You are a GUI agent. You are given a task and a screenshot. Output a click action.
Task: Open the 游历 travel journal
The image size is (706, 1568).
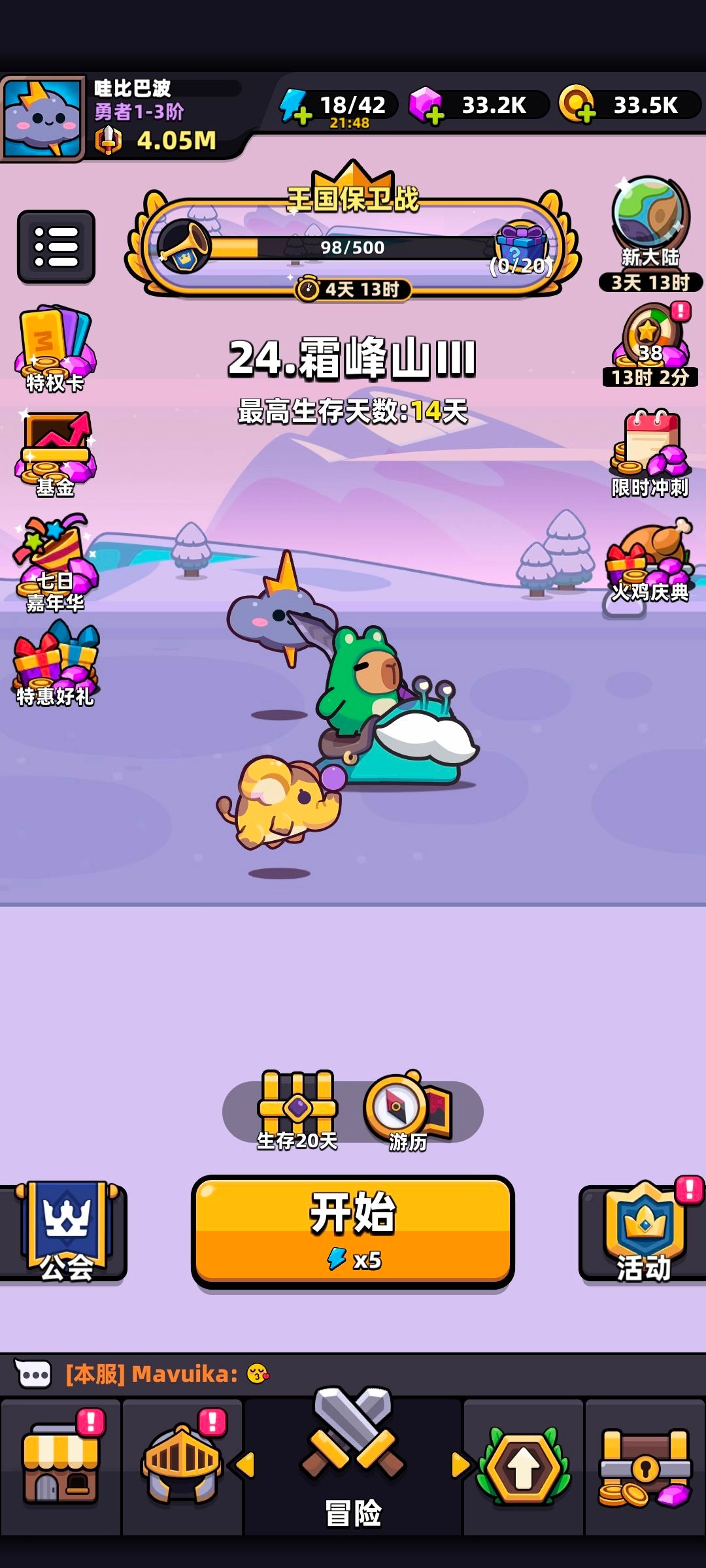[x=408, y=1109]
